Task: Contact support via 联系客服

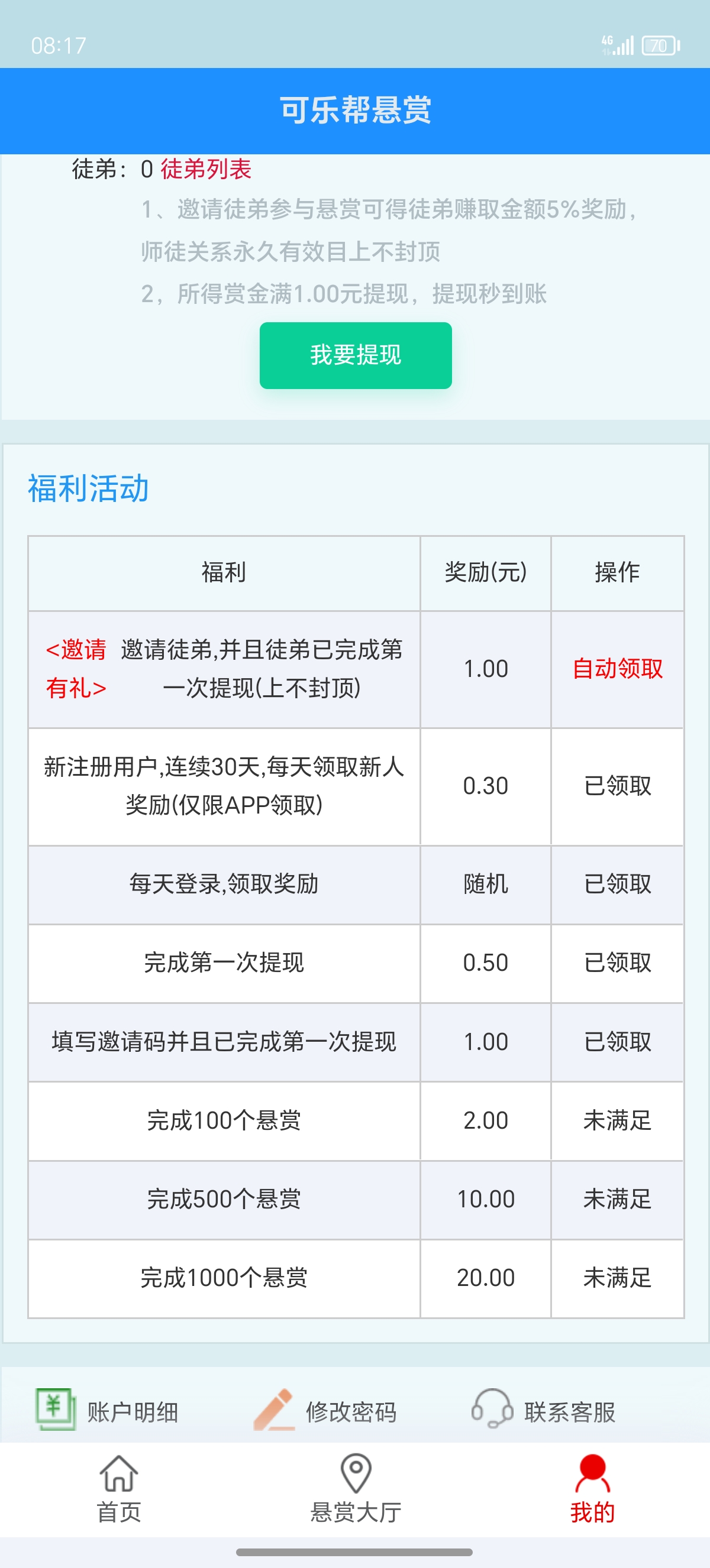Action: (544, 1411)
